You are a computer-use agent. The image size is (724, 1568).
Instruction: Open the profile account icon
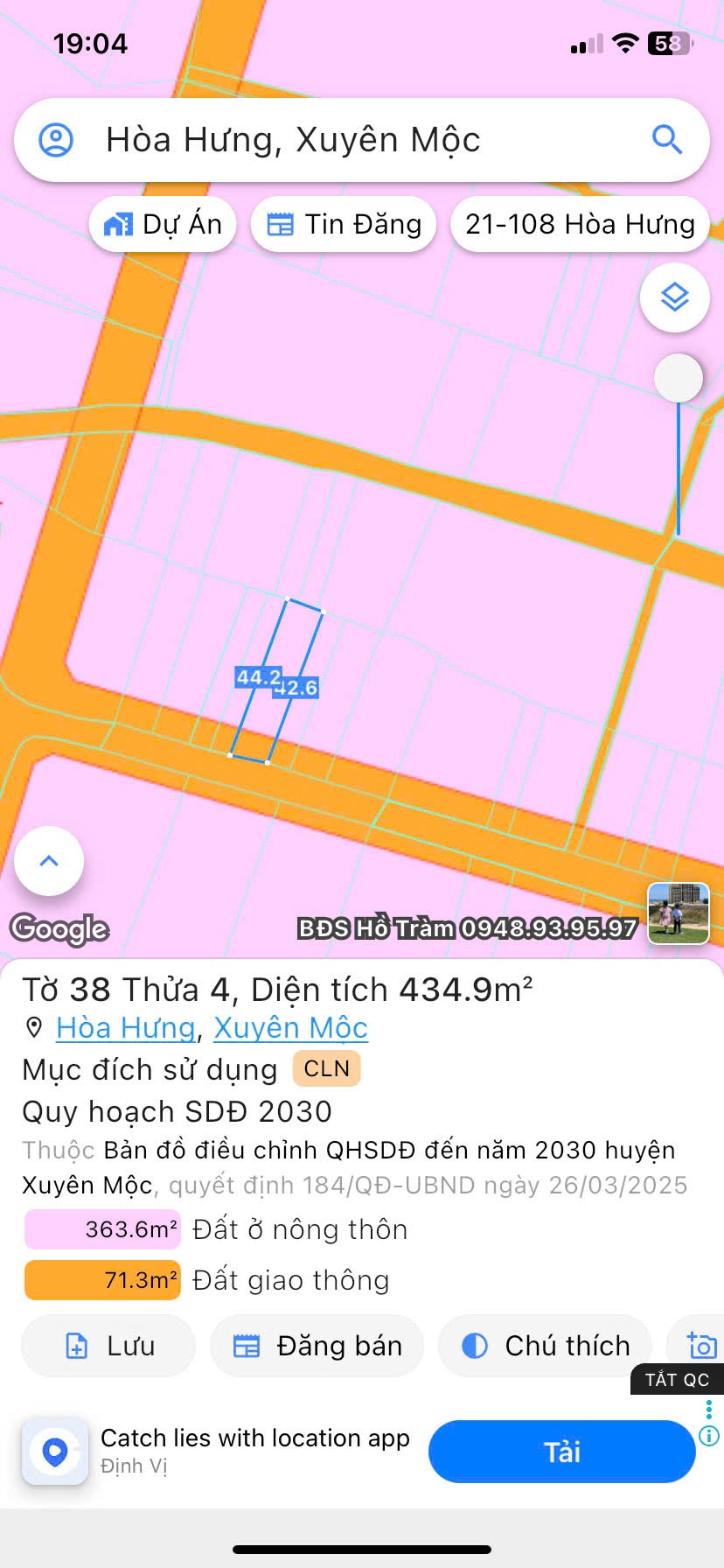click(57, 140)
